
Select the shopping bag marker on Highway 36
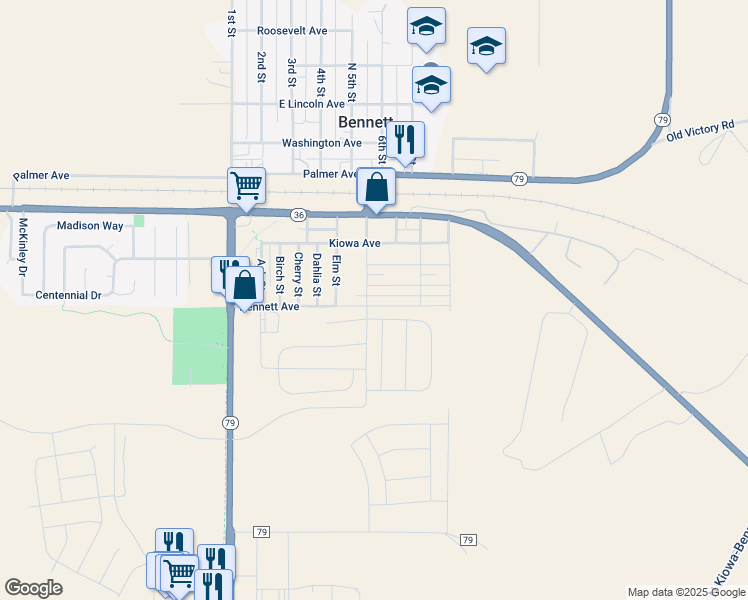click(x=376, y=187)
